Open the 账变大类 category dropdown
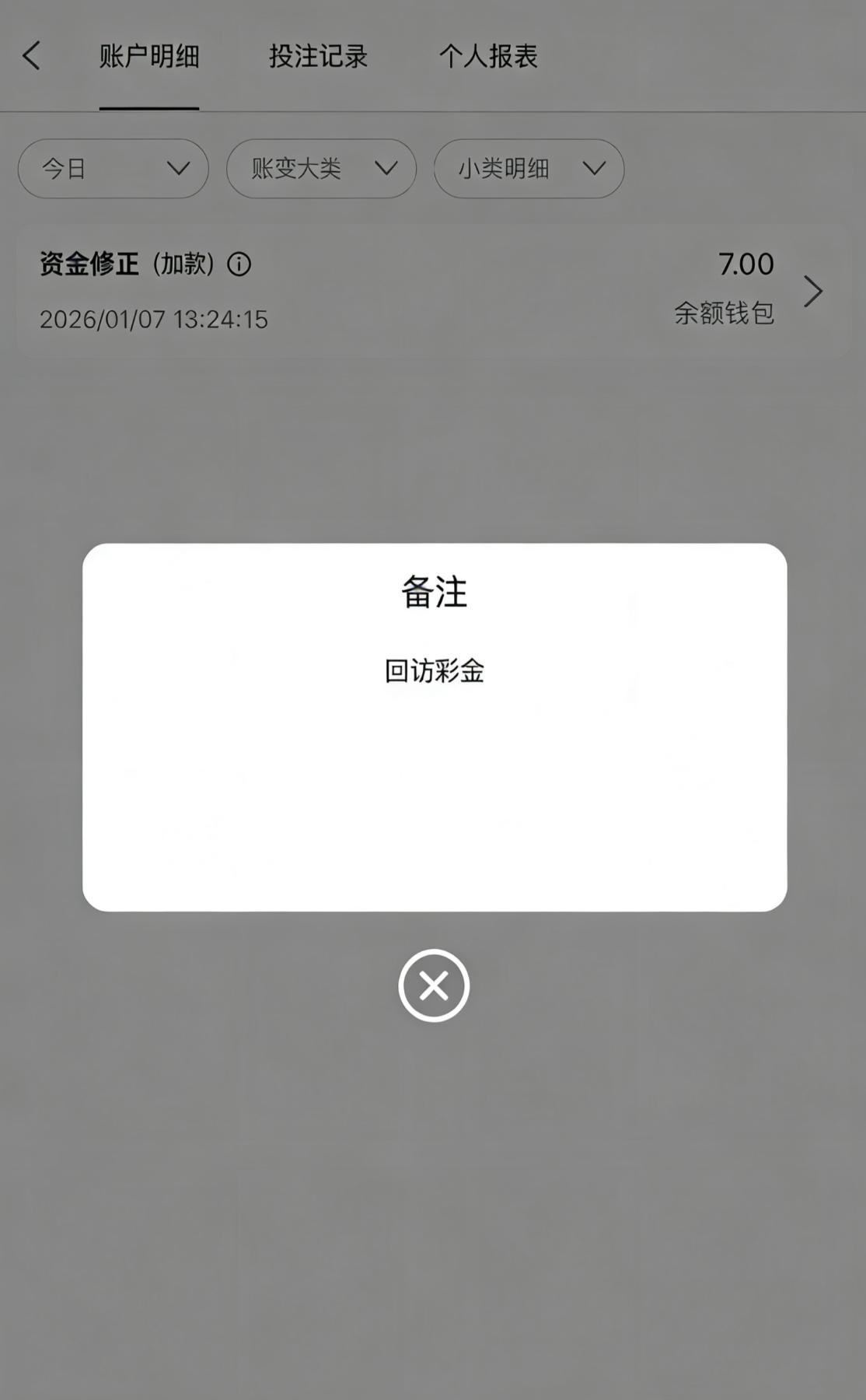This screenshot has height=1400, width=866. 321,169
